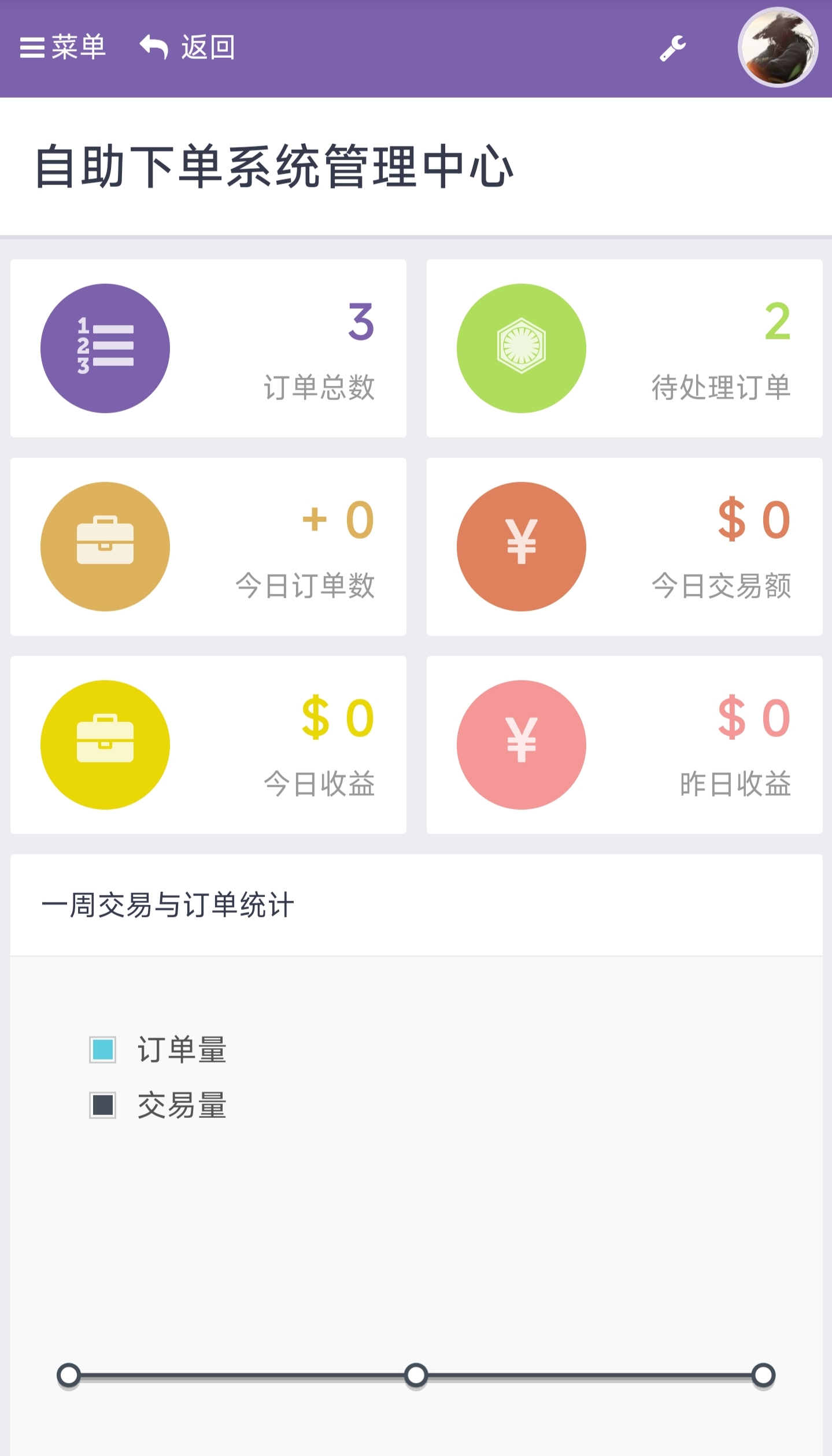The width and height of the screenshot is (832, 1456).
Task: Toggle the 交易量 legend in the chart
Action: 181,1105
